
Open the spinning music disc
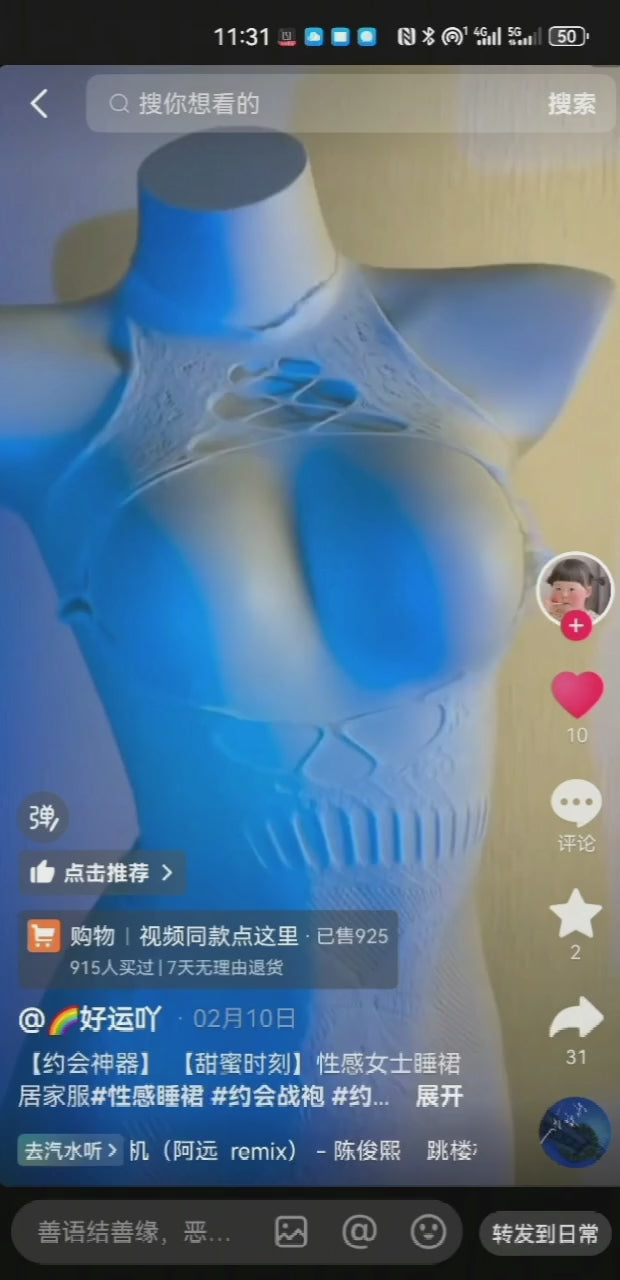[x=575, y=1131]
